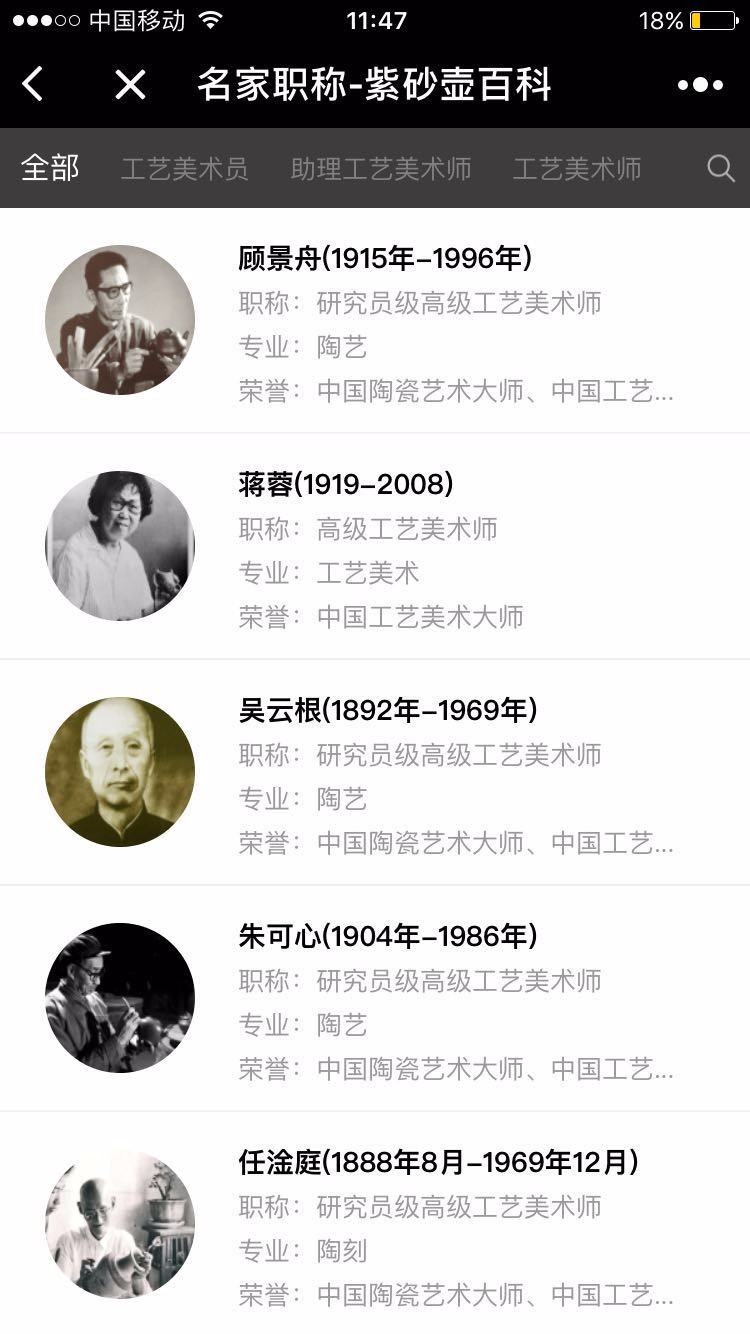Viewport: 750px width, 1334px height.
Task: Switch to the 工艺美术师 tab
Action: point(577,168)
